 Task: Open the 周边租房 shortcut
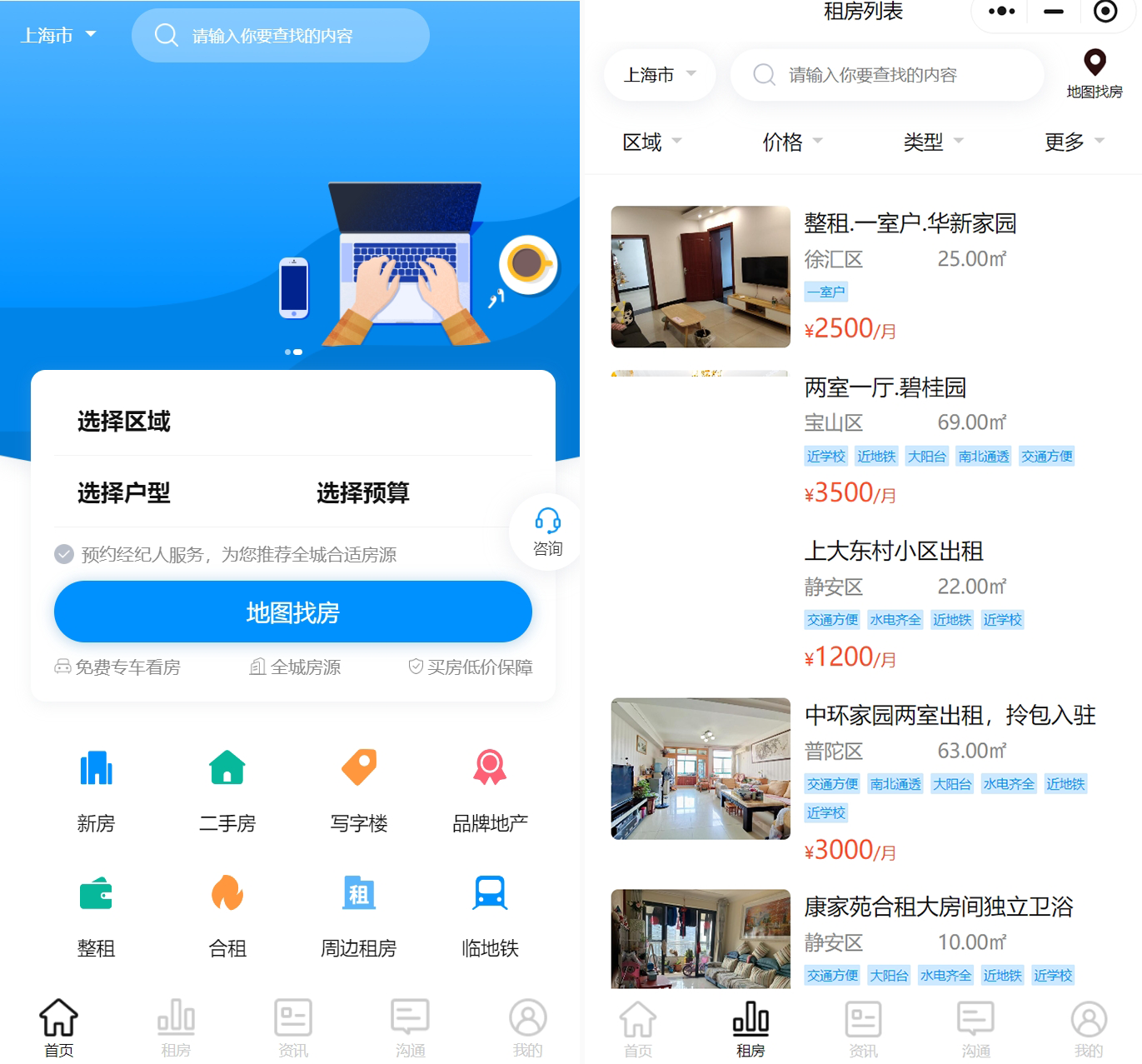(359, 913)
